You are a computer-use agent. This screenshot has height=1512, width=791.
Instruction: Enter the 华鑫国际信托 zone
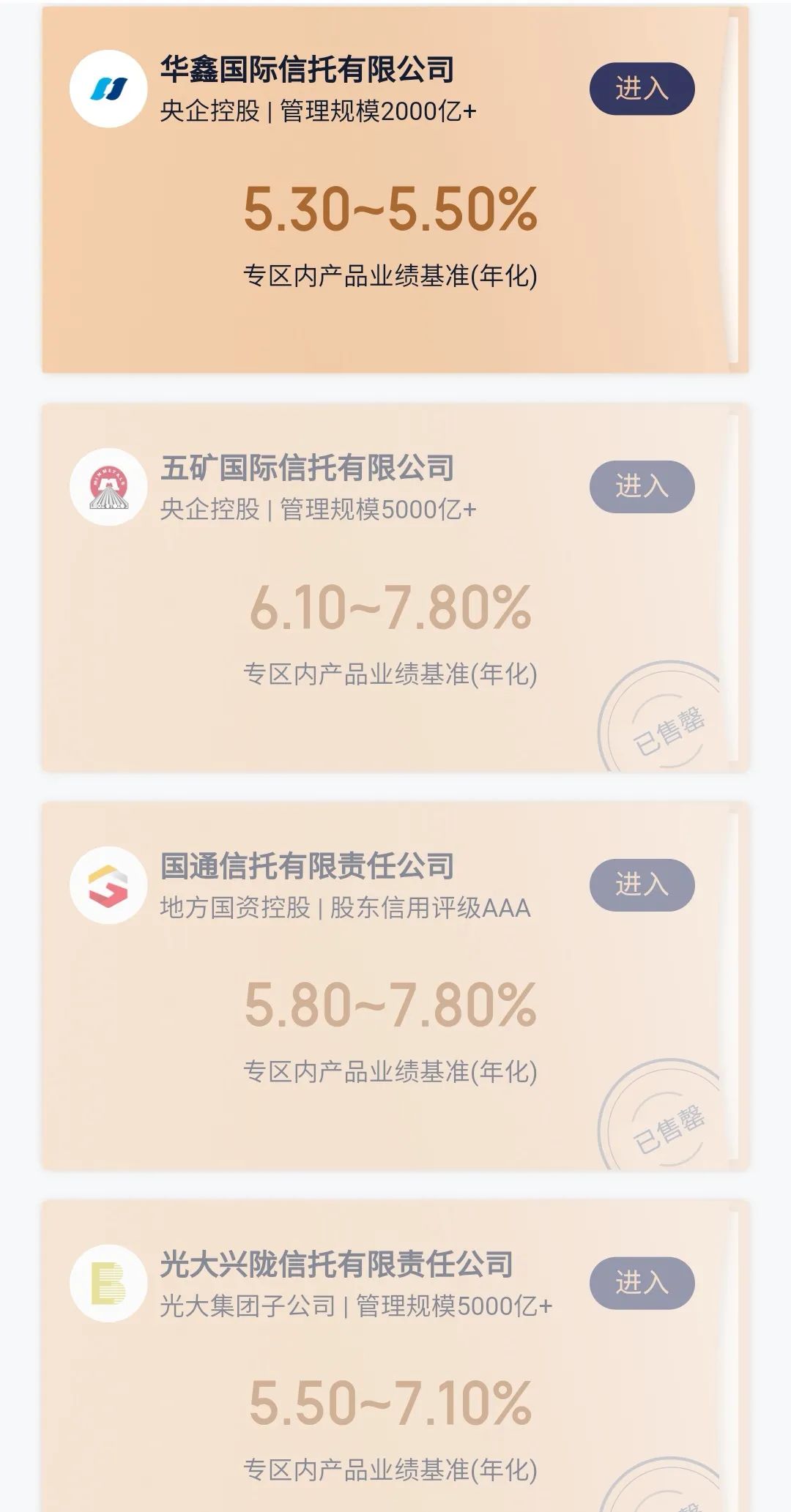tap(642, 89)
